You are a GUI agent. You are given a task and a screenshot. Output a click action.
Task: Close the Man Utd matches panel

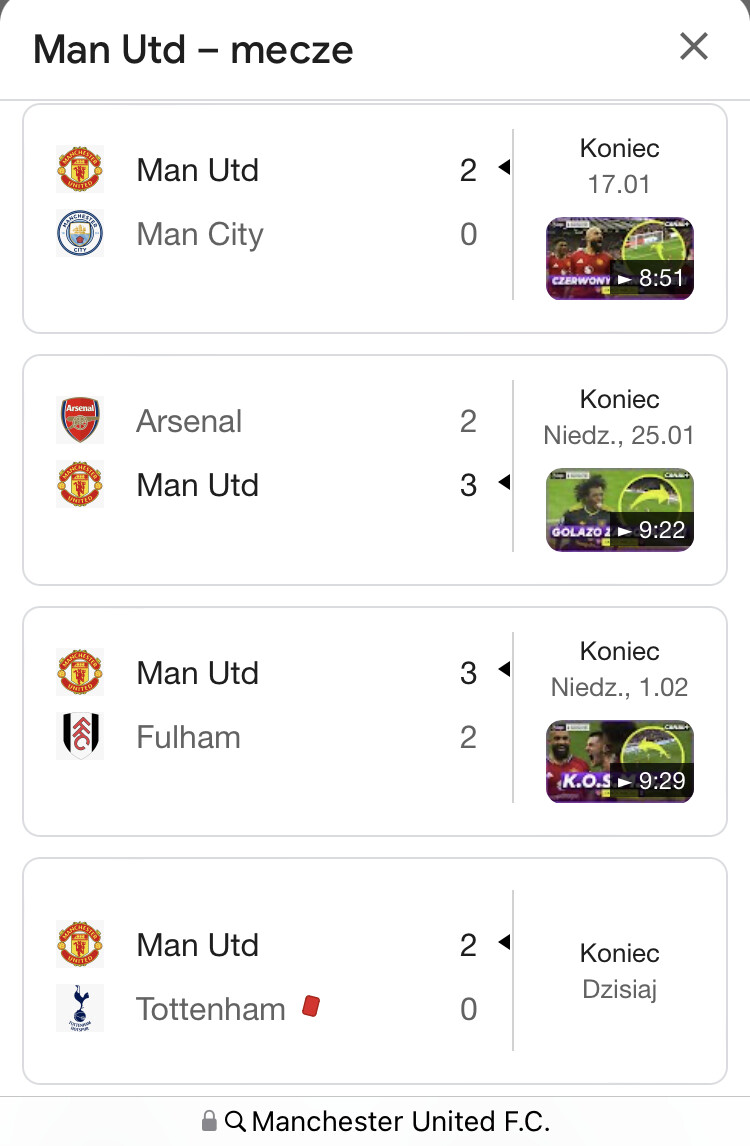[x=694, y=47]
